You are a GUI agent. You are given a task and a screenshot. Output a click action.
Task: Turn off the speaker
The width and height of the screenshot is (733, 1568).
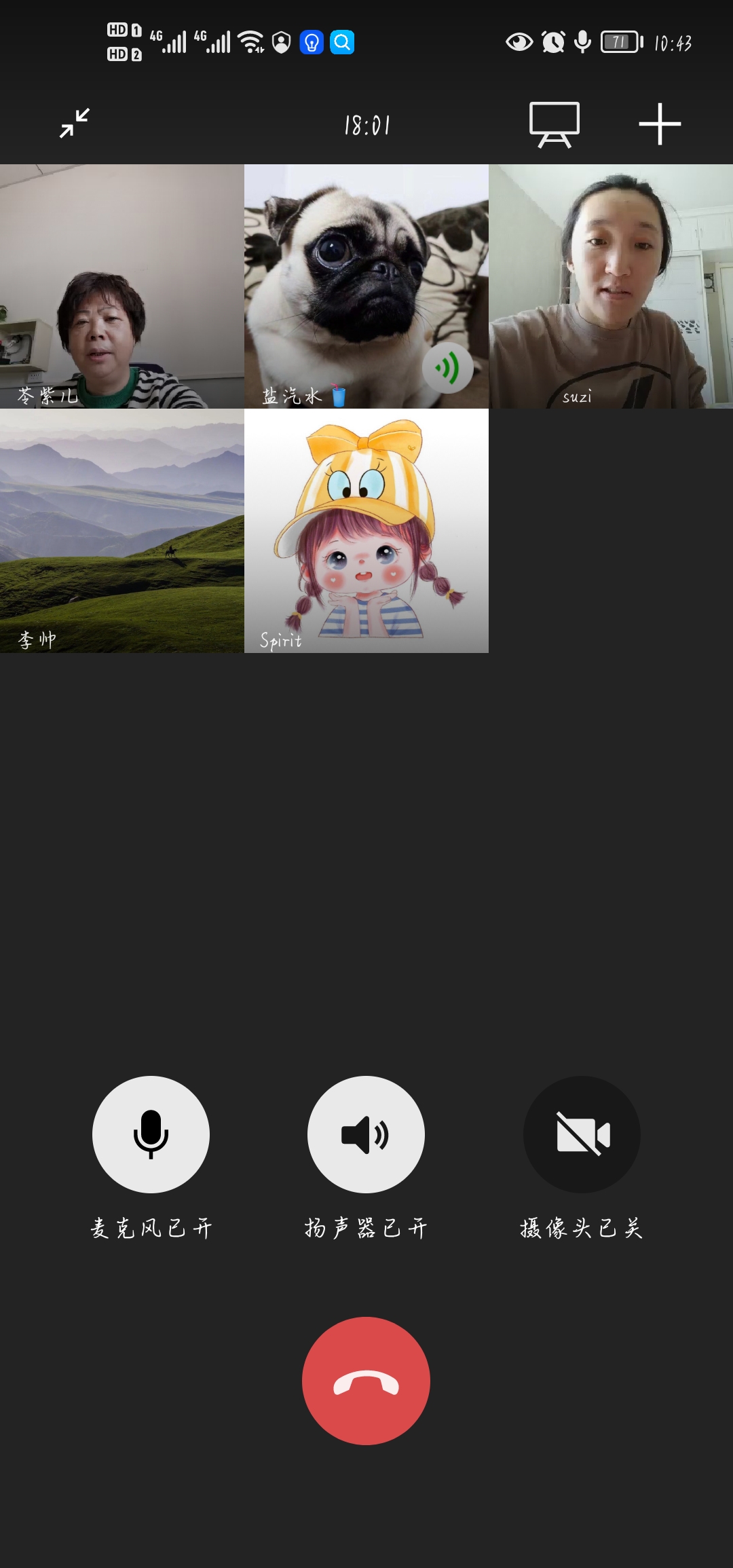(x=366, y=1134)
